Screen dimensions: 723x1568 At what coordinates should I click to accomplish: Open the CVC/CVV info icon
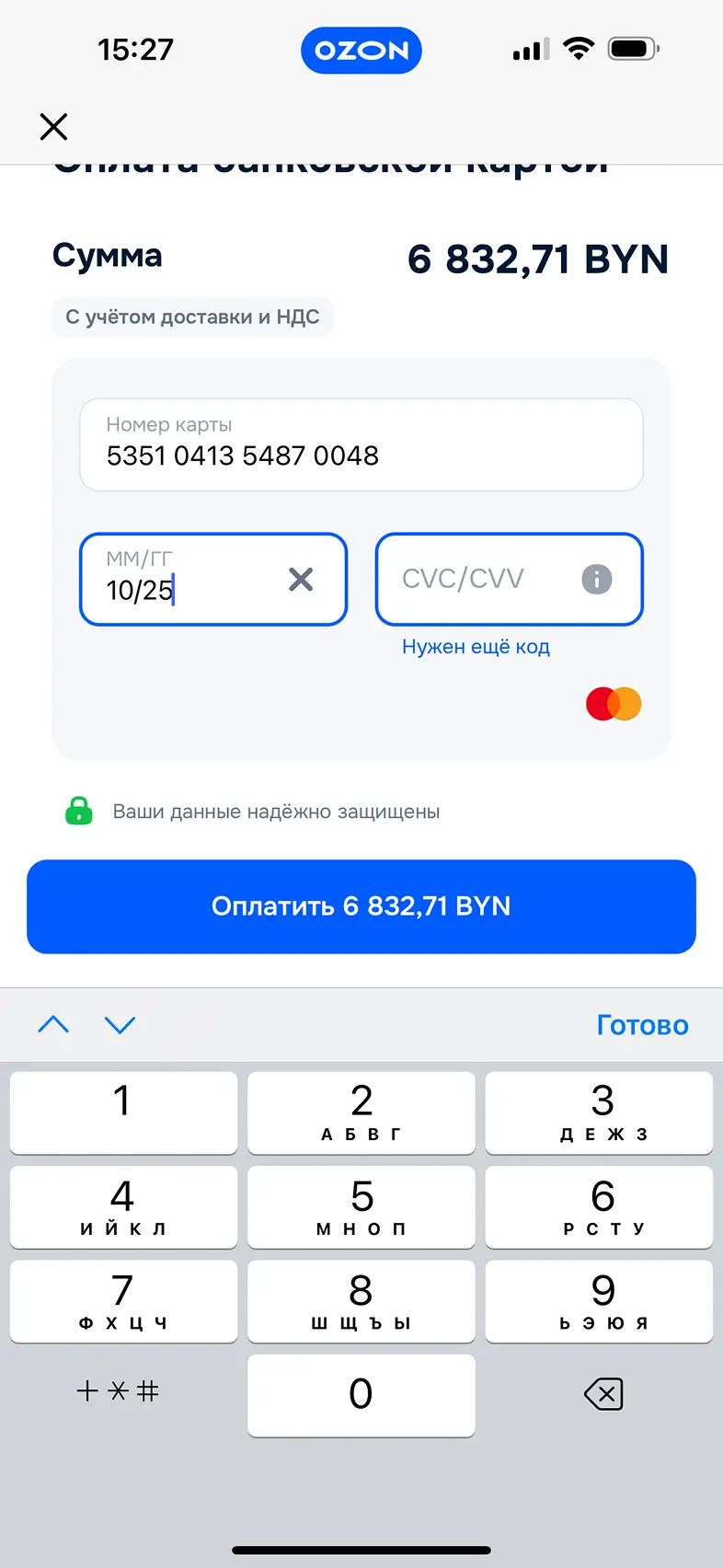pyautogui.click(x=596, y=579)
